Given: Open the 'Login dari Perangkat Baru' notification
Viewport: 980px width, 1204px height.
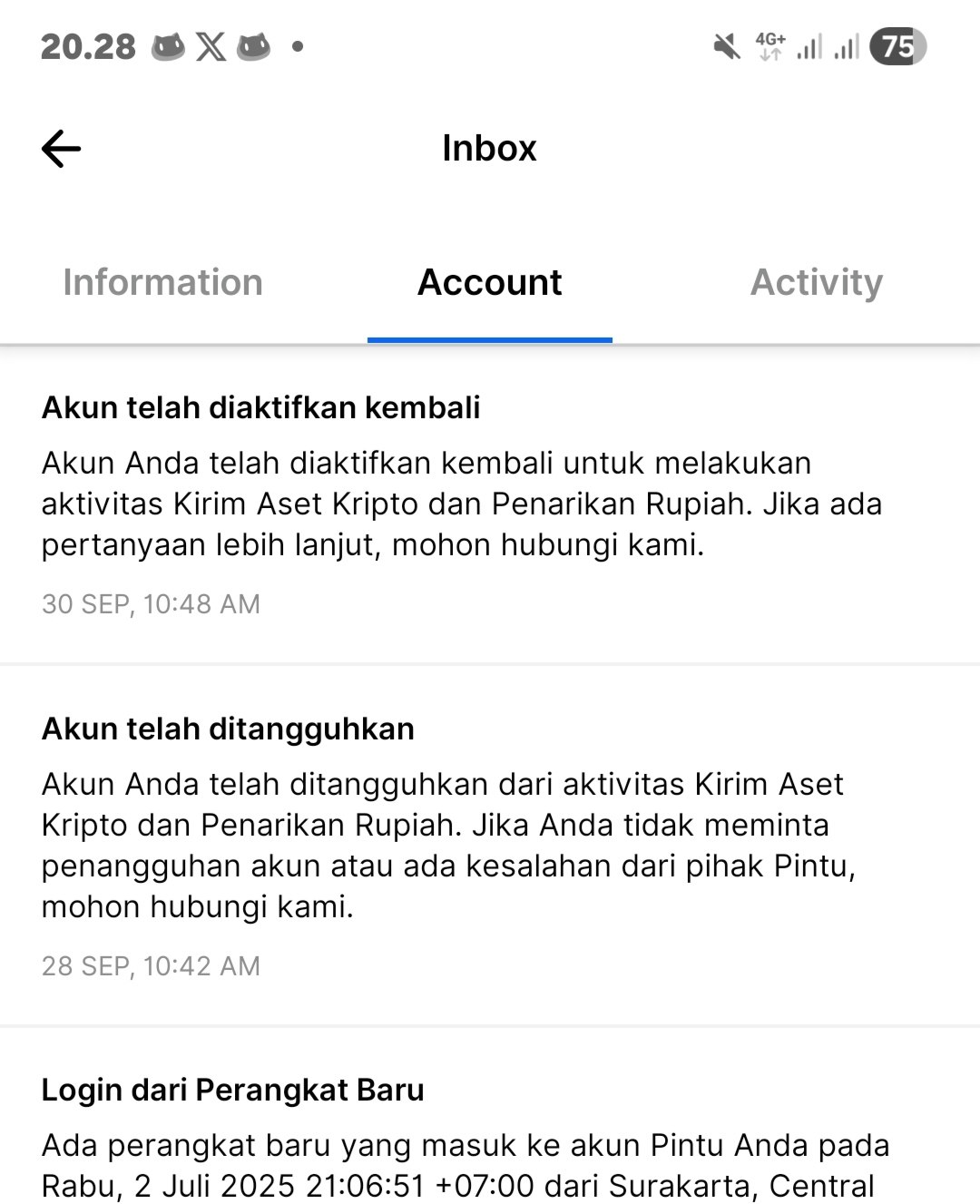Looking at the screenshot, I should pyautogui.click(x=232, y=1089).
